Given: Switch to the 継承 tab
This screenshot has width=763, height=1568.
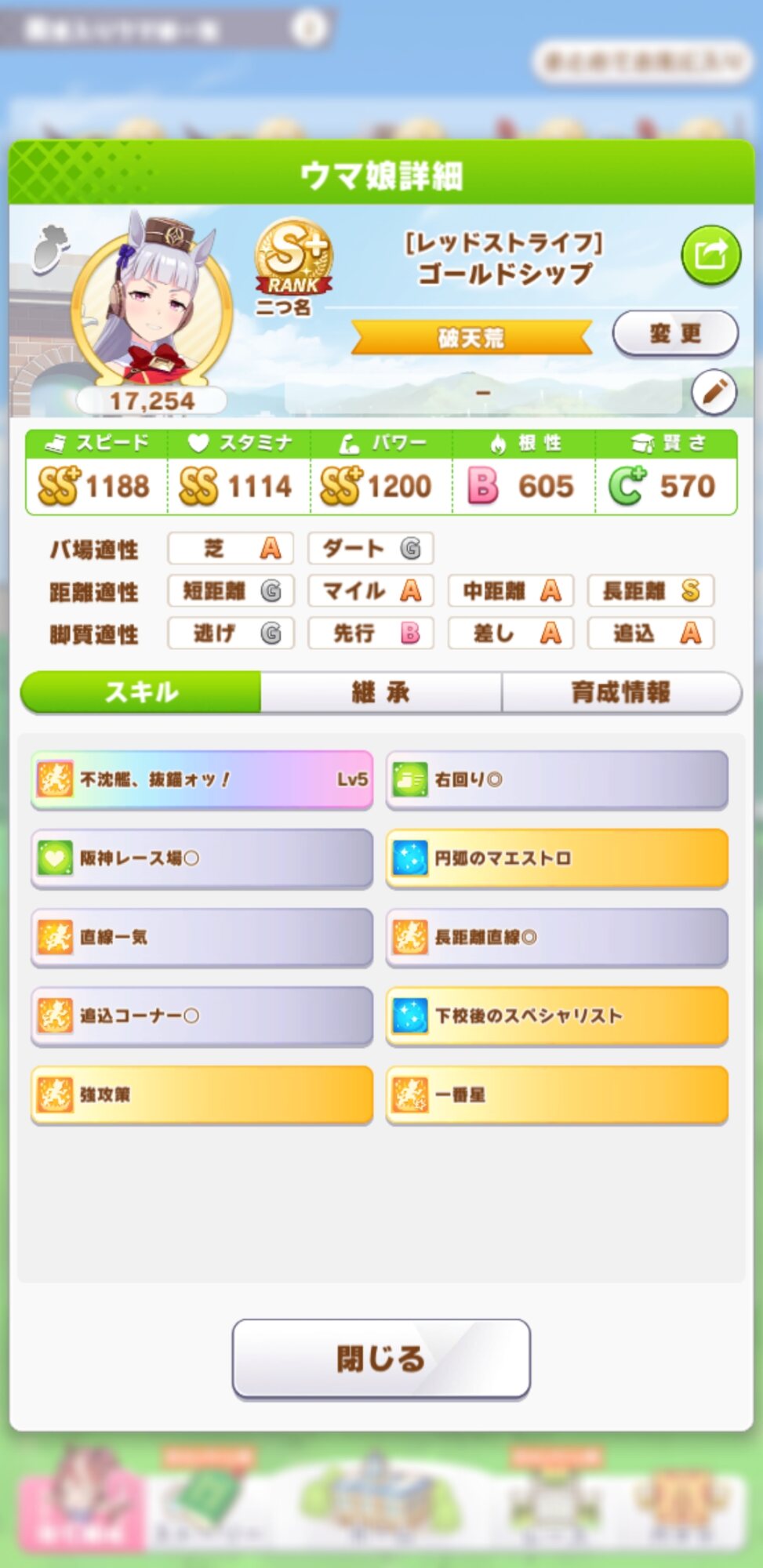Looking at the screenshot, I should (x=381, y=692).
